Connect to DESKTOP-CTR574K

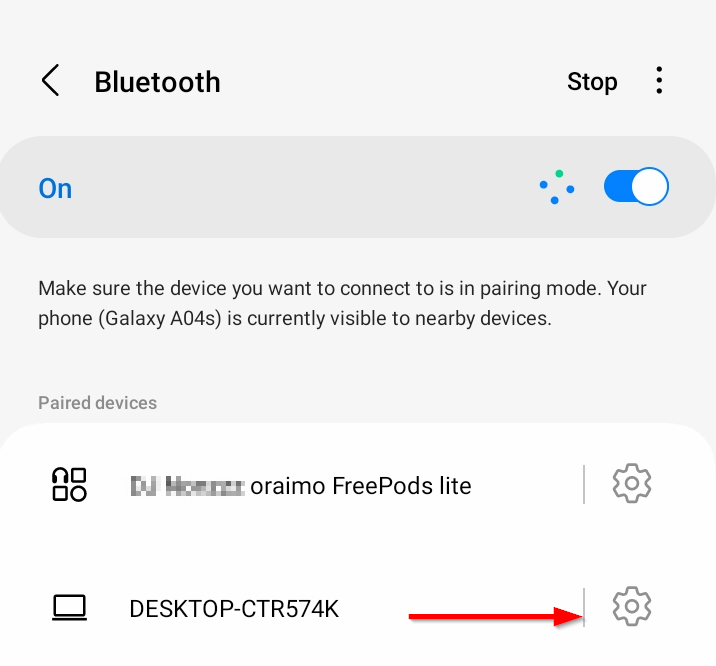(x=235, y=607)
